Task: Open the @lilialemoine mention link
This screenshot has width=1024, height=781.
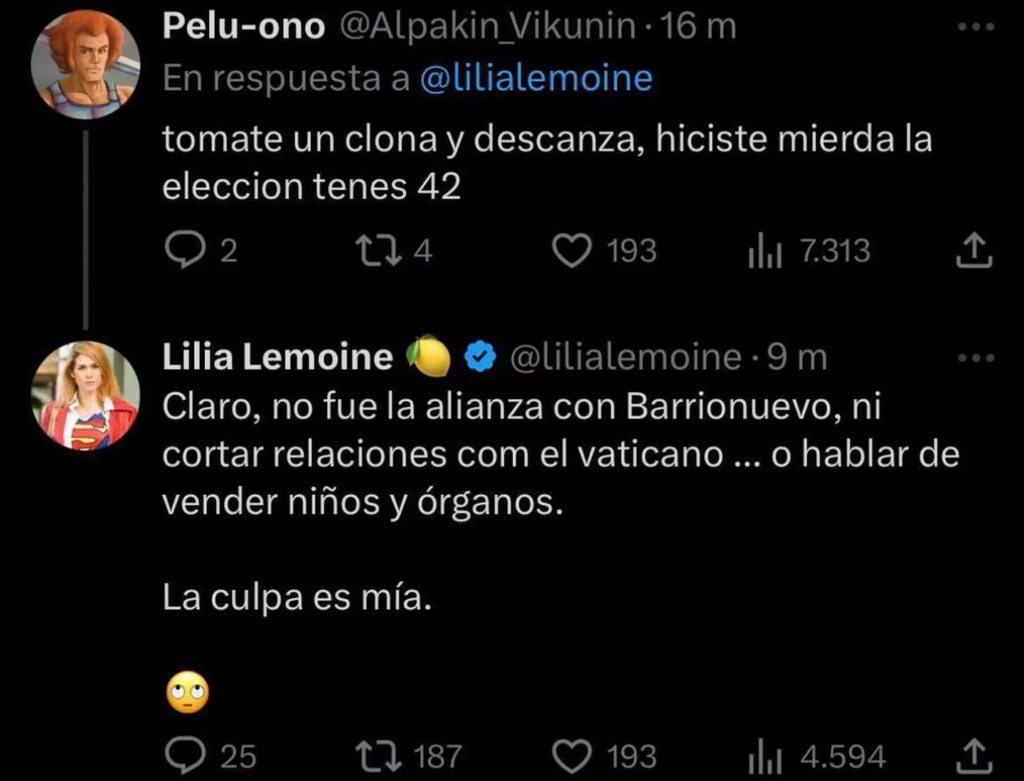Action: pyautogui.click(x=535, y=80)
